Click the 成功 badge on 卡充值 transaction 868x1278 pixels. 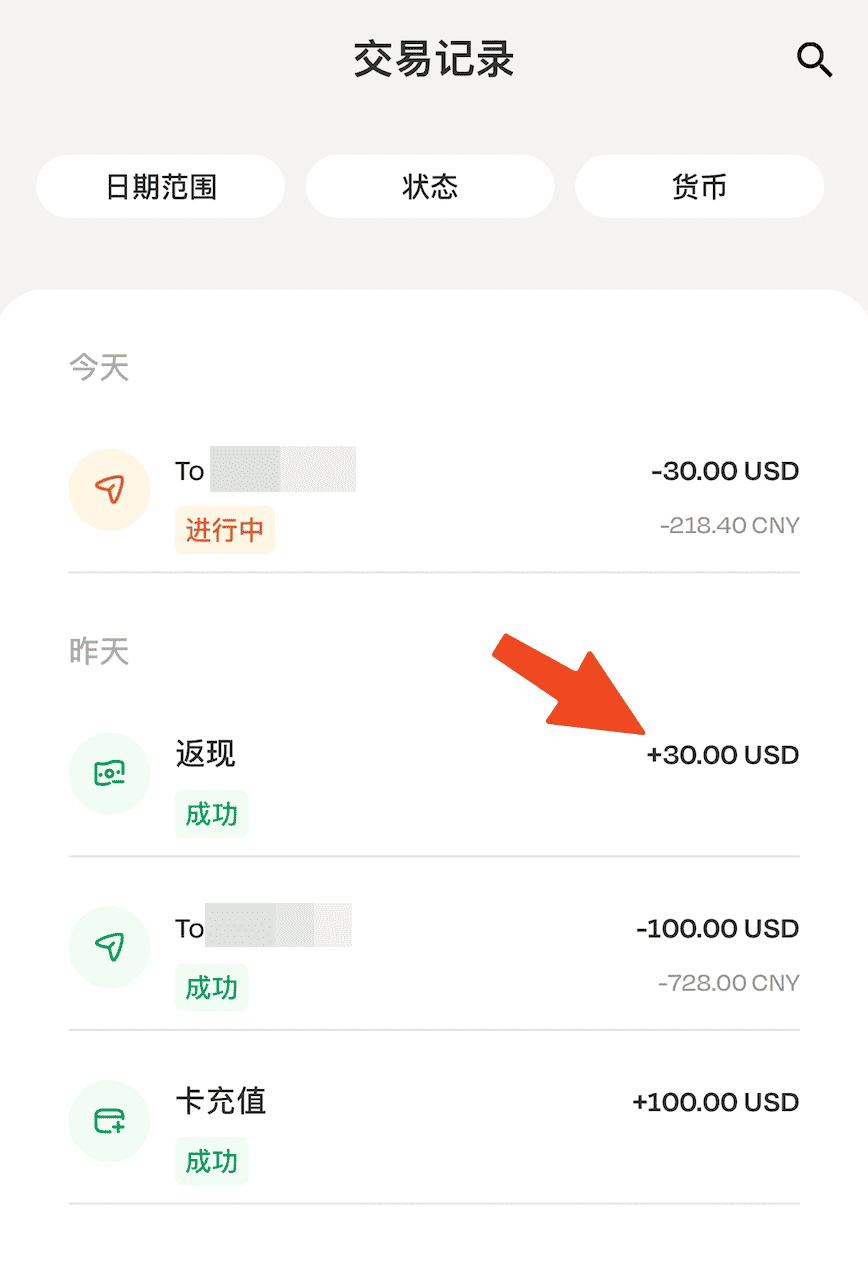211,1162
